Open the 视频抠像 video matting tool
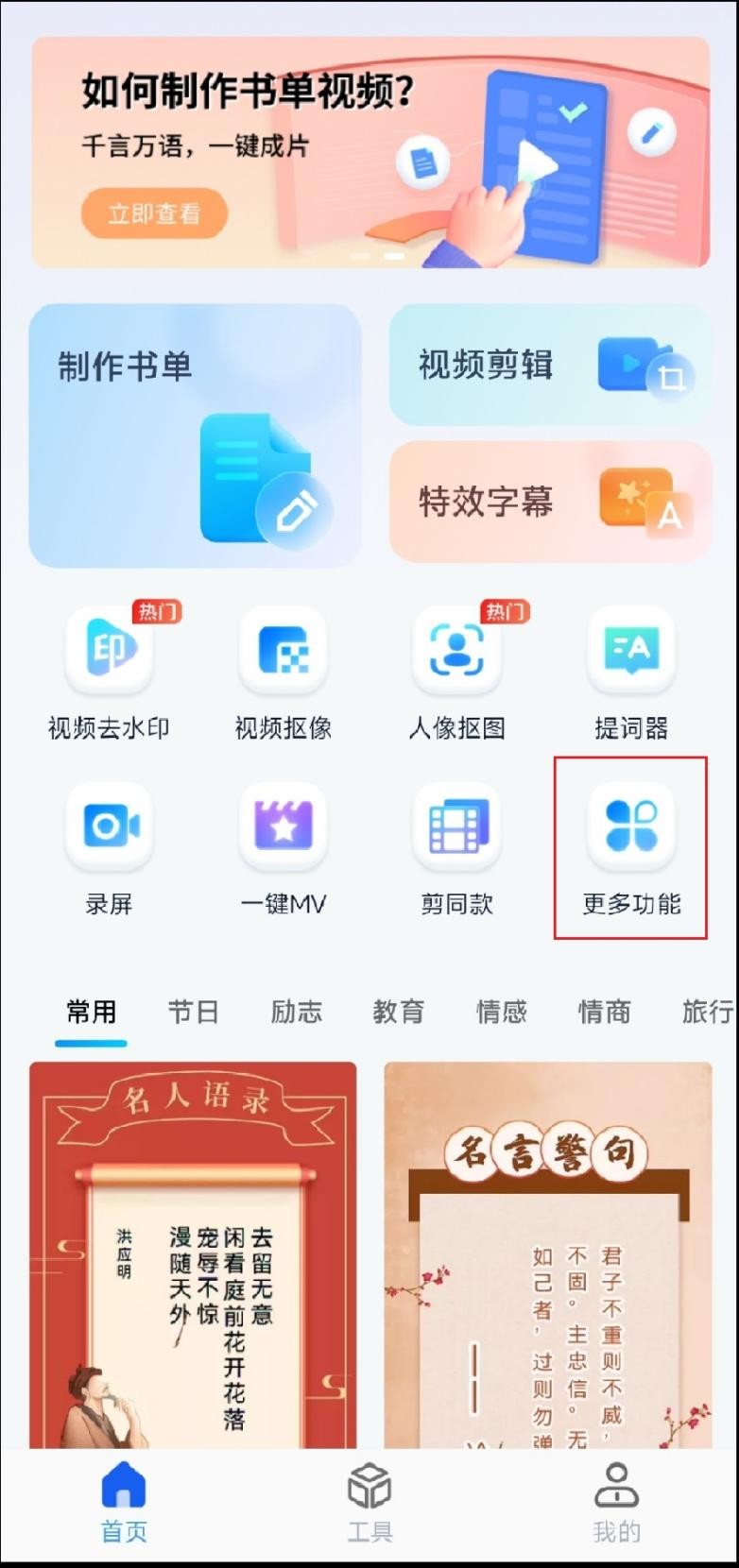Viewport: 739px width, 1568px height. [283, 671]
